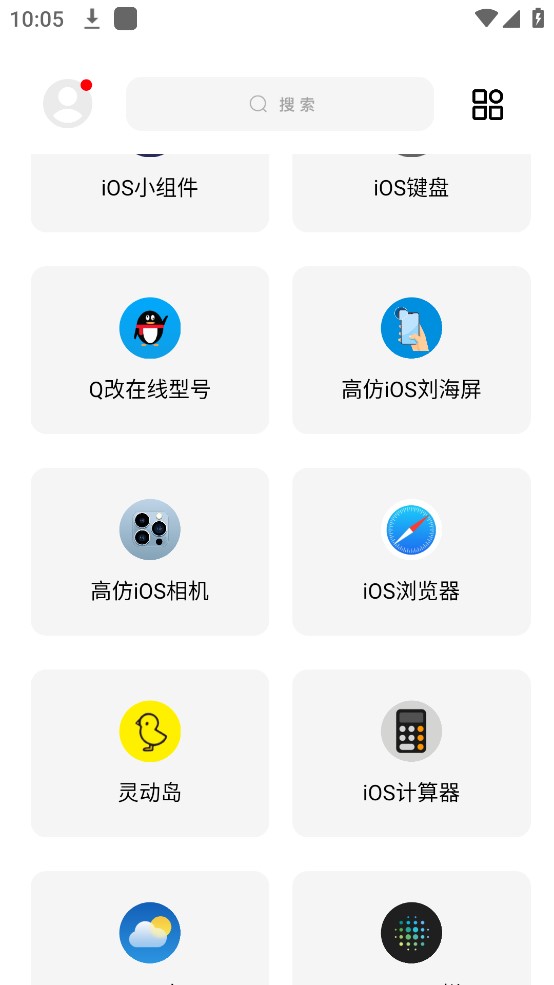Open Q改在线型号 tool
Image resolution: width=554 pixels, height=985 pixels.
(150, 350)
